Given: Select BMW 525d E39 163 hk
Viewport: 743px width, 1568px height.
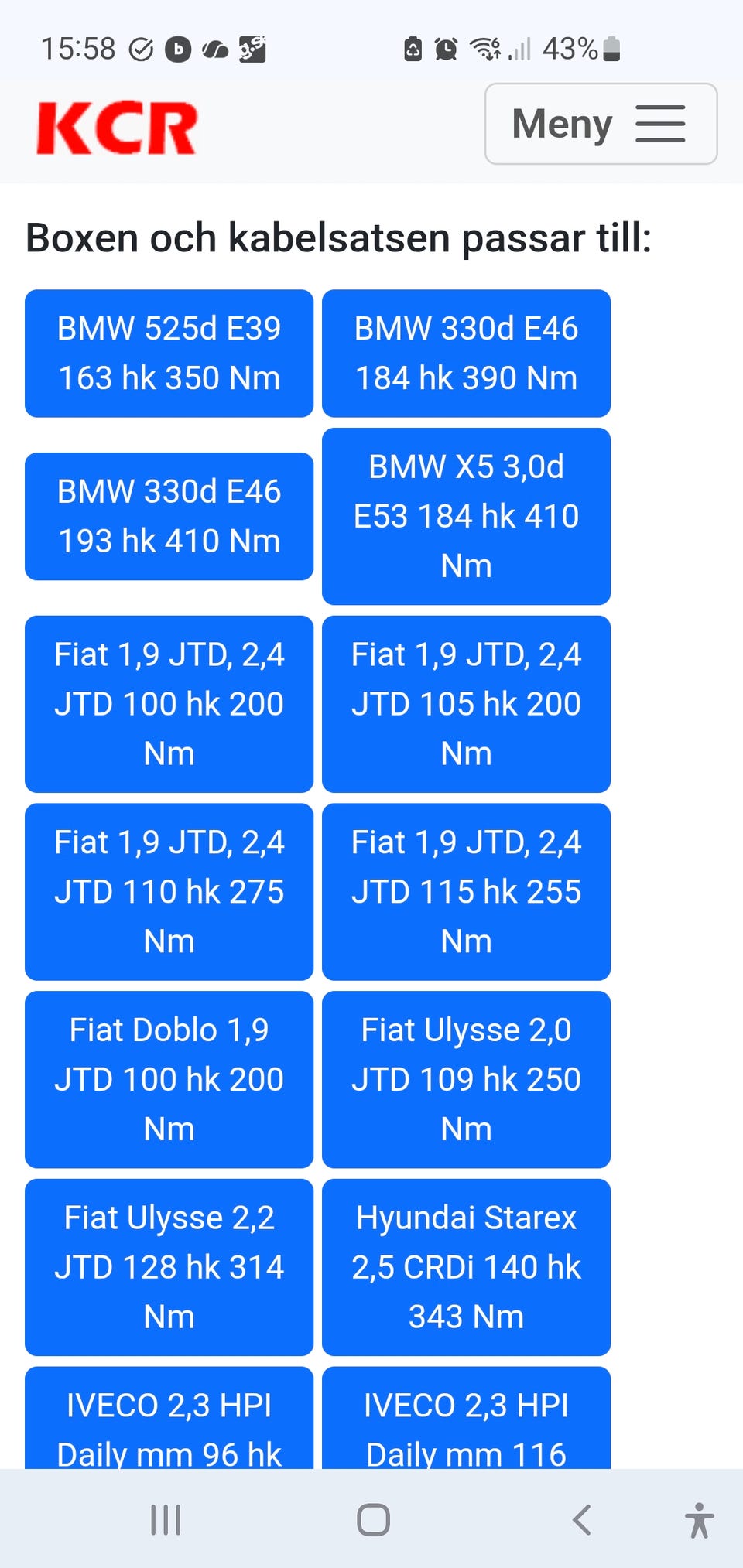Looking at the screenshot, I should pyautogui.click(x=169, y=354).
